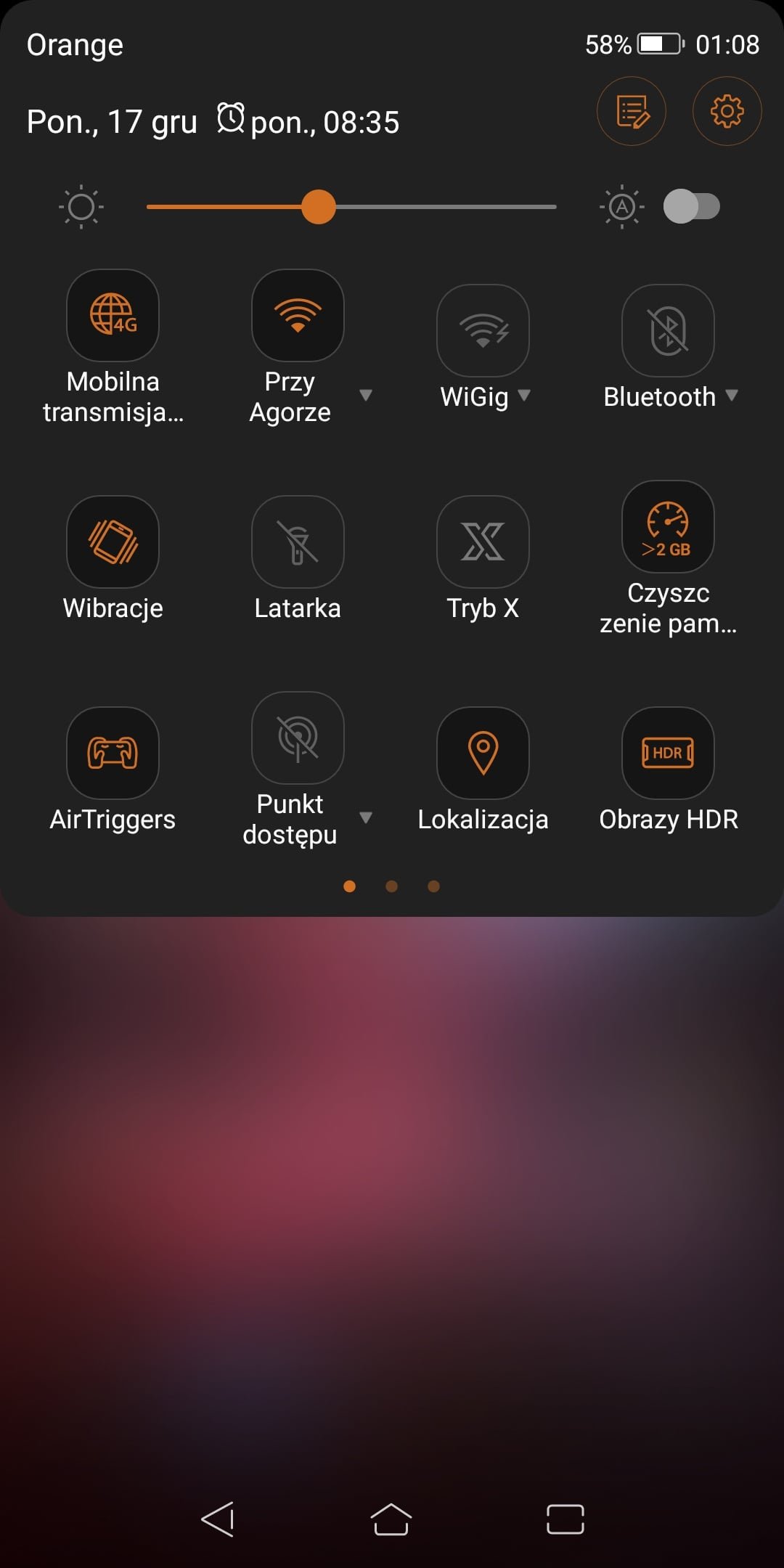Go to the home screen
Image resolution: width=784 pixels, height=1568 pixels.
[391, 1519]
